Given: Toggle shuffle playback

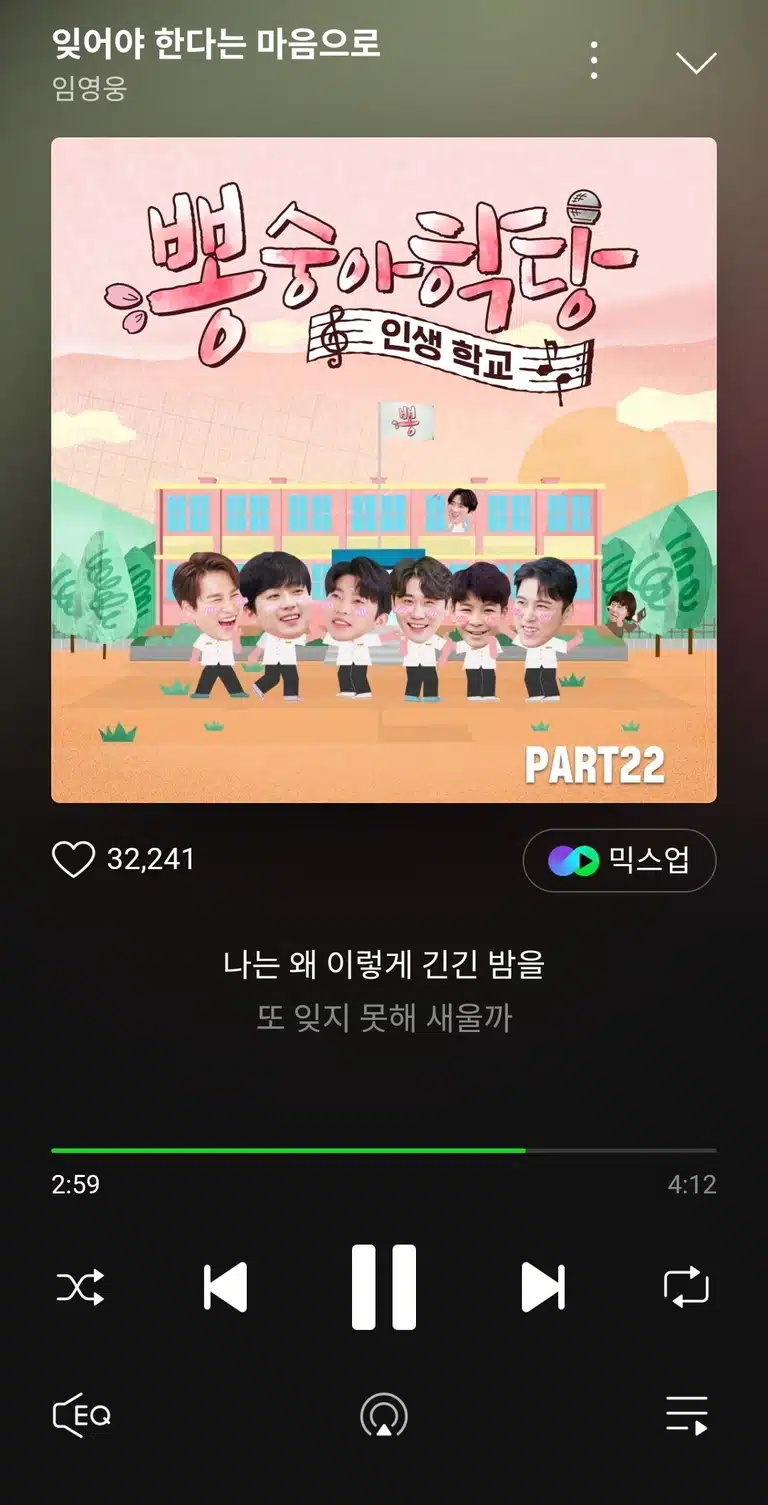Looking at the screenshot, I should (x=80, y=1287).
